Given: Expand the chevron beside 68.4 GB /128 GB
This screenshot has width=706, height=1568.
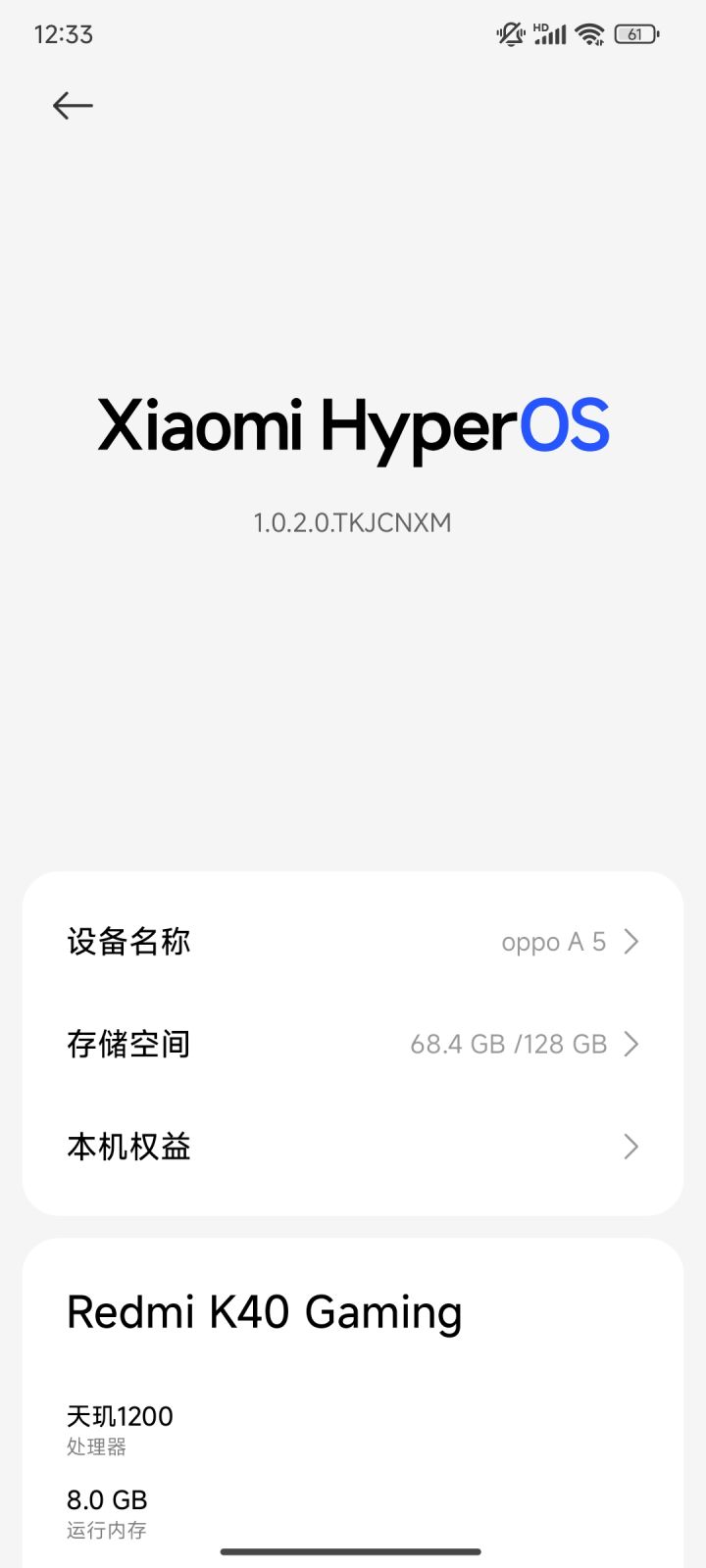Looking at the screenshot, I should click(631, 1044).
